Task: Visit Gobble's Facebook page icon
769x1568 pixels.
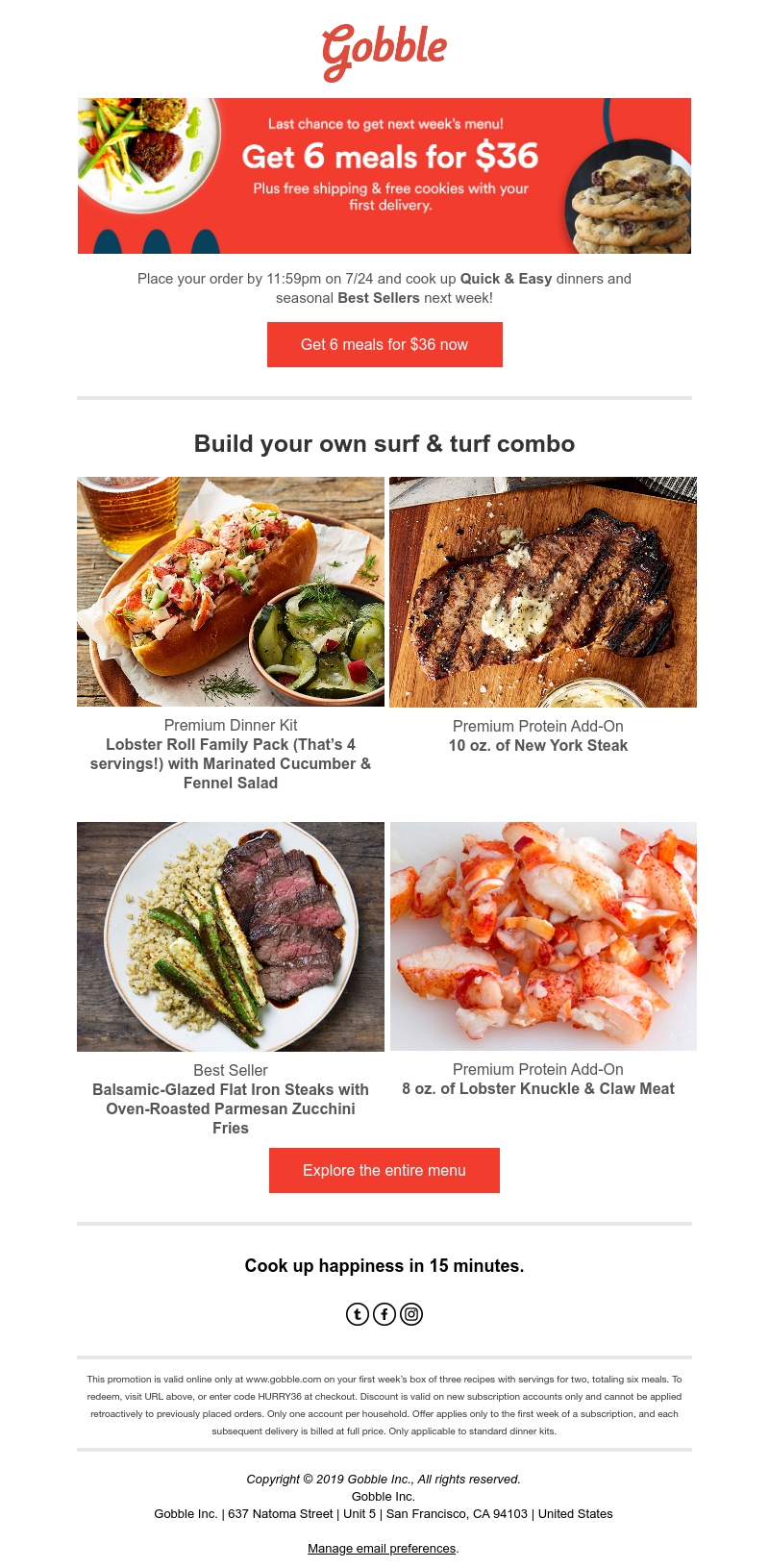Action: [384, 1313]
